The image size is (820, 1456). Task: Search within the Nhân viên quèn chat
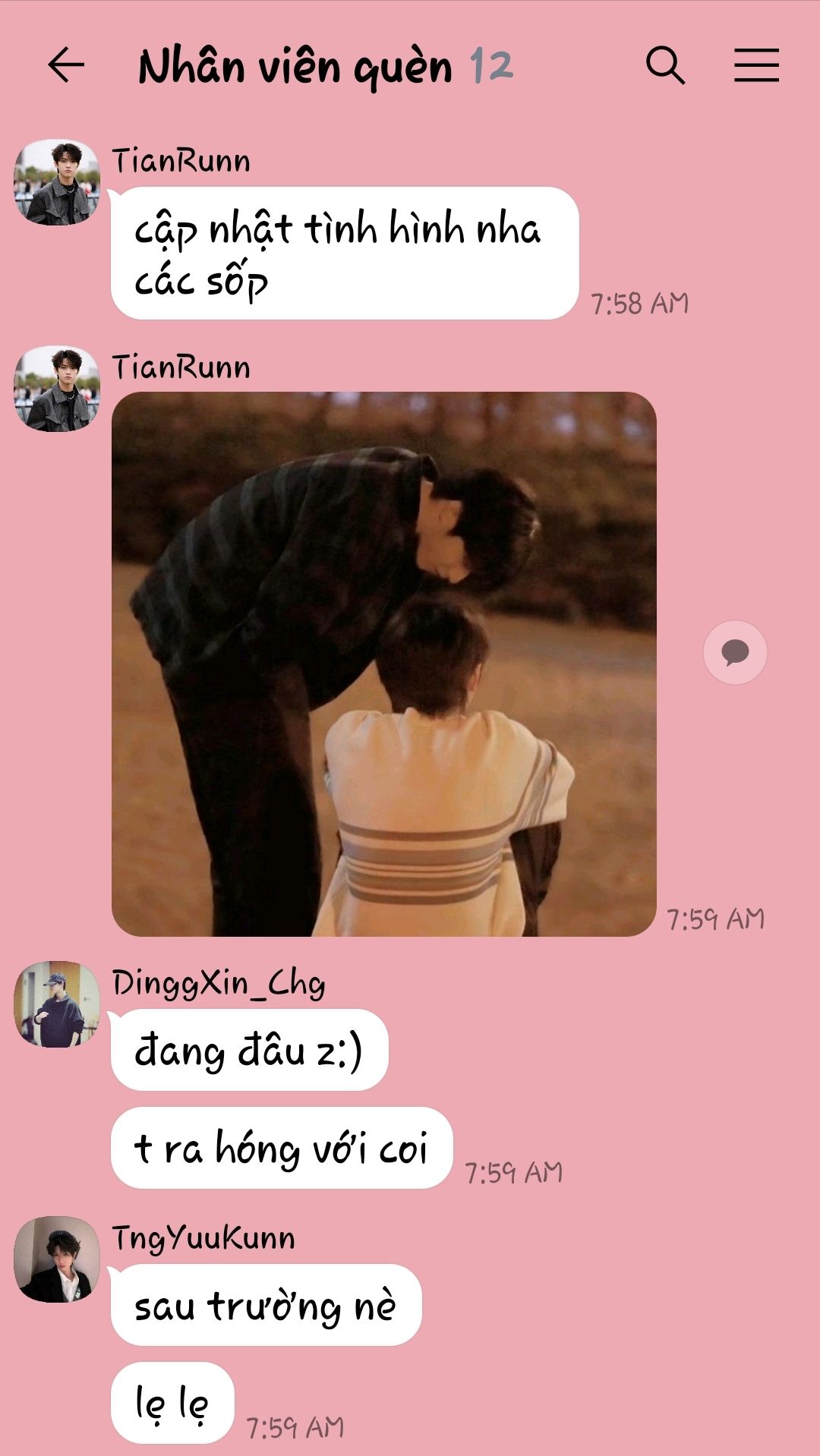coord(665,65)
